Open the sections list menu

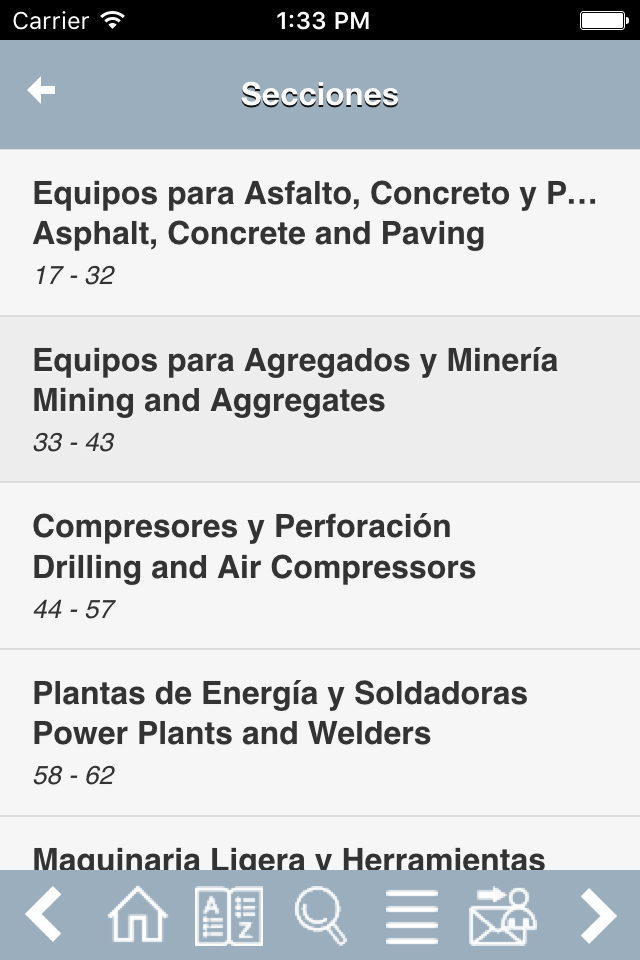coord(412,914)
